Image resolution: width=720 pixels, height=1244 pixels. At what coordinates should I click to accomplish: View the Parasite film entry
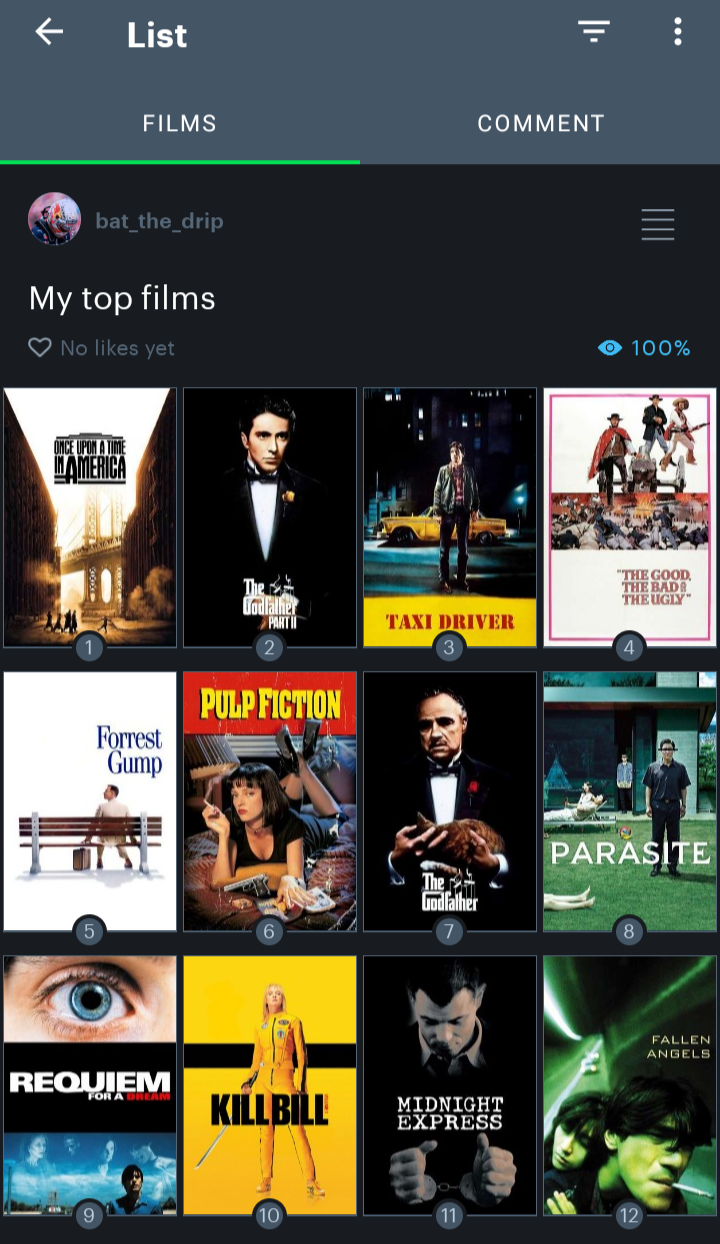click(x=630, y=801)
